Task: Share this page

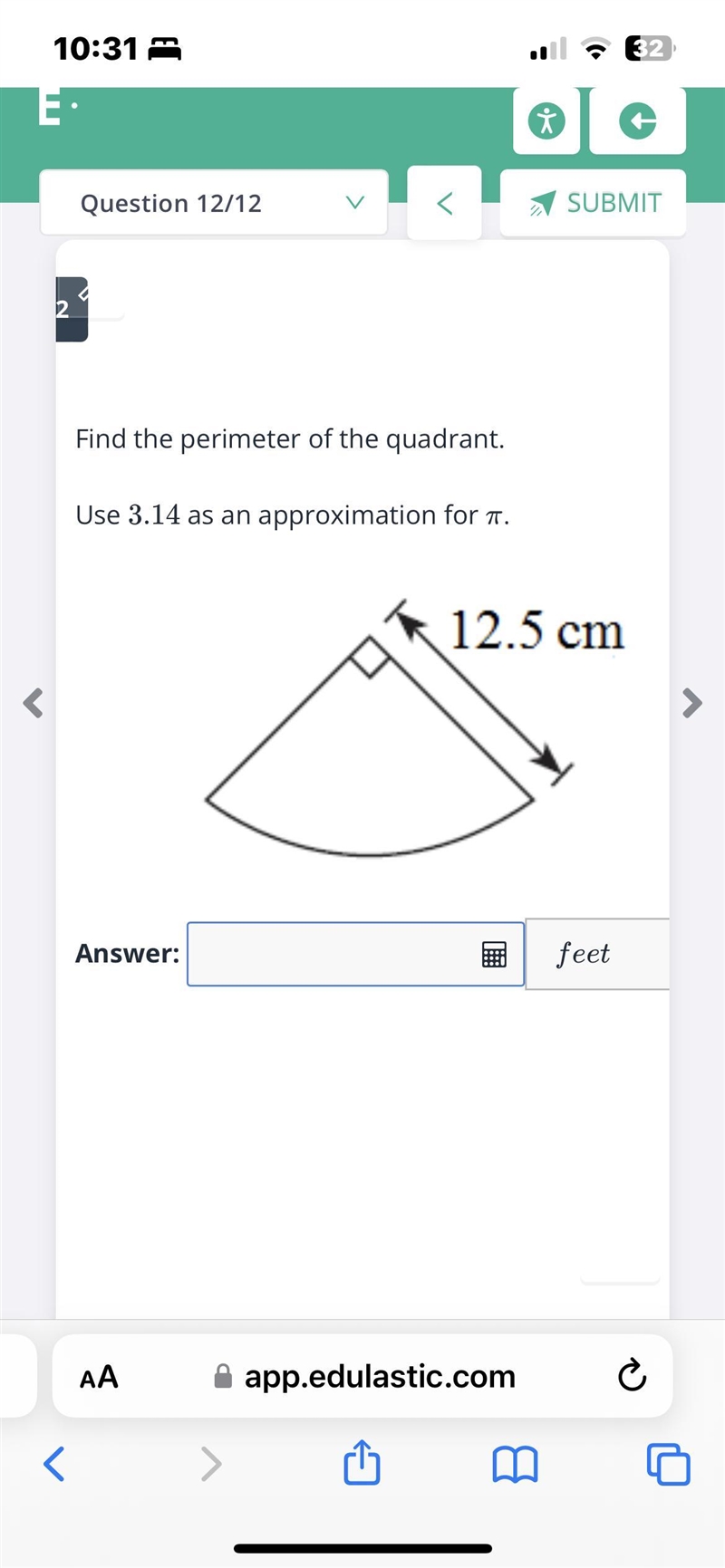Action: (362, 1461)
